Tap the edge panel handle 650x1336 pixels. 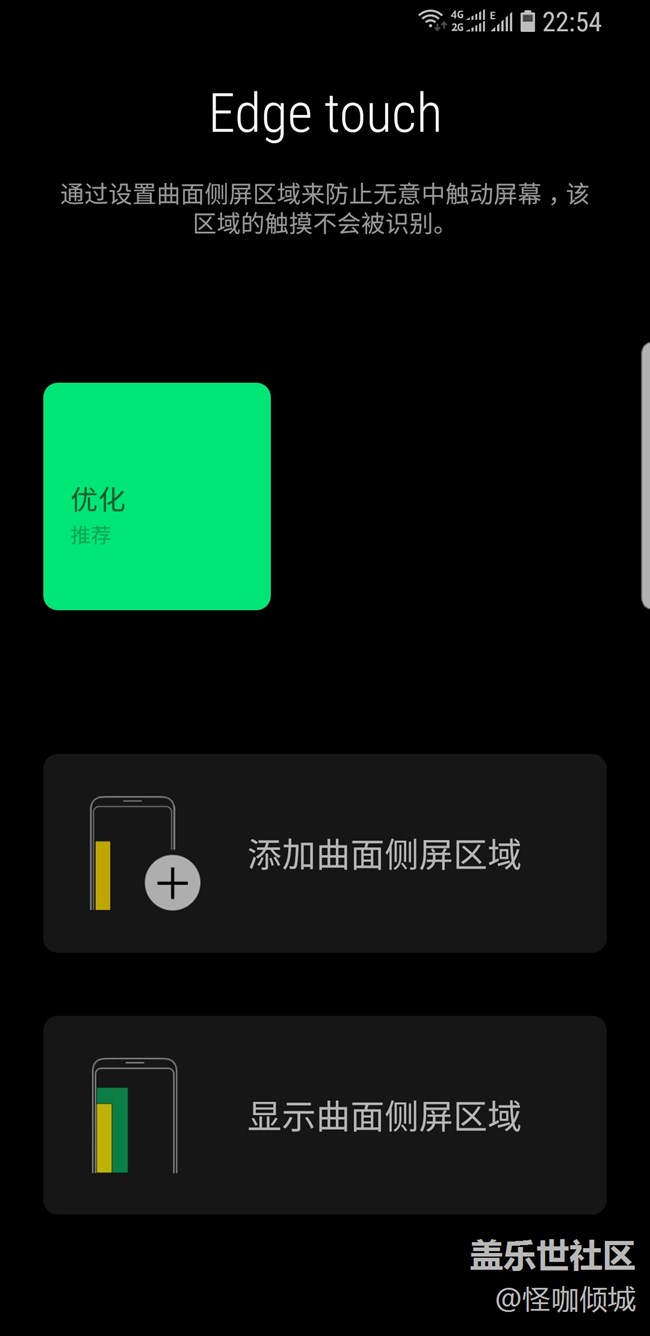click(x=645, y=475)
